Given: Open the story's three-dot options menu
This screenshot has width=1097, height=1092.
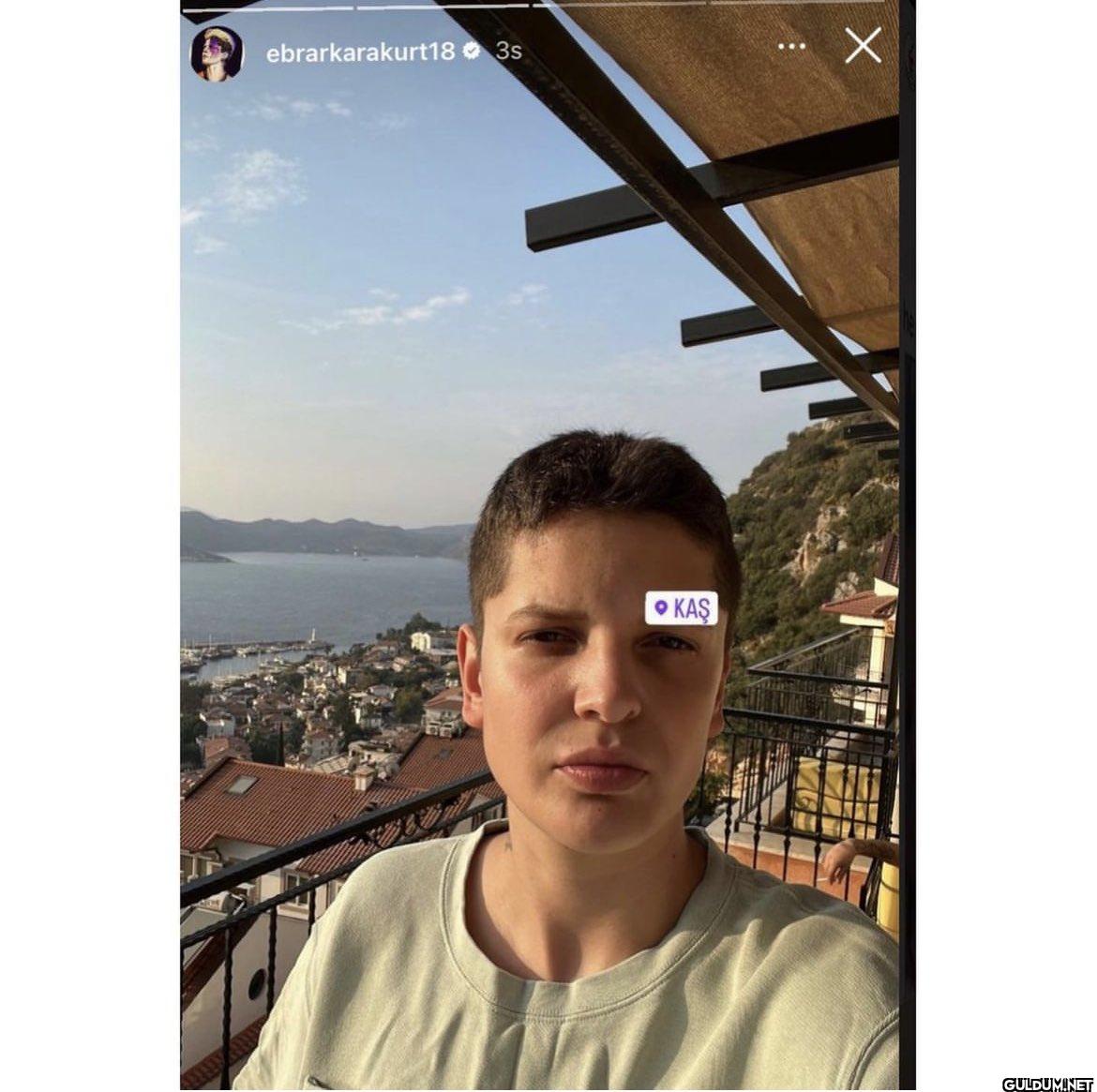Looking at the screenshot, I should pyautogui.click(x=792, y=47).
